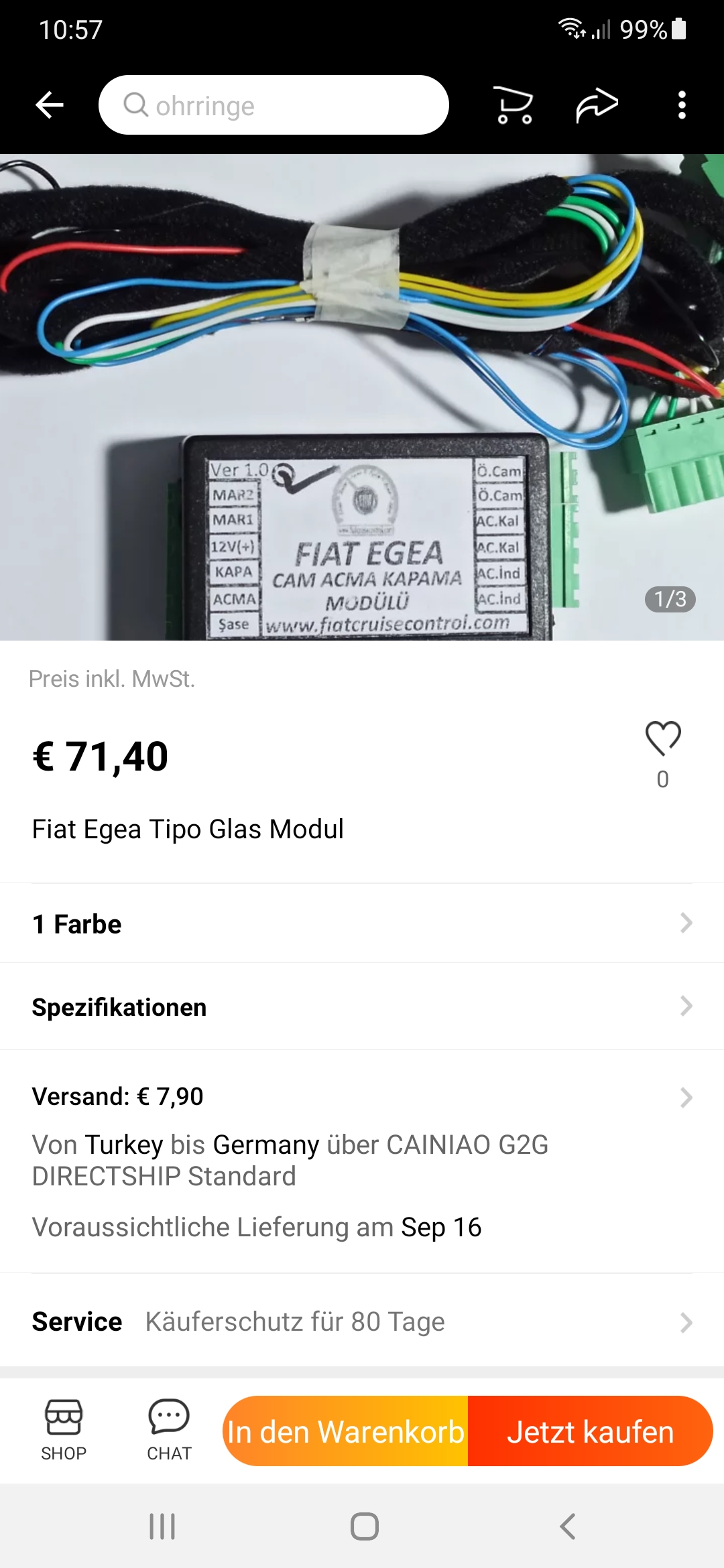Tap Jetzt kaufen
Screen dimensions: 724x1568
coord(590,1431)
